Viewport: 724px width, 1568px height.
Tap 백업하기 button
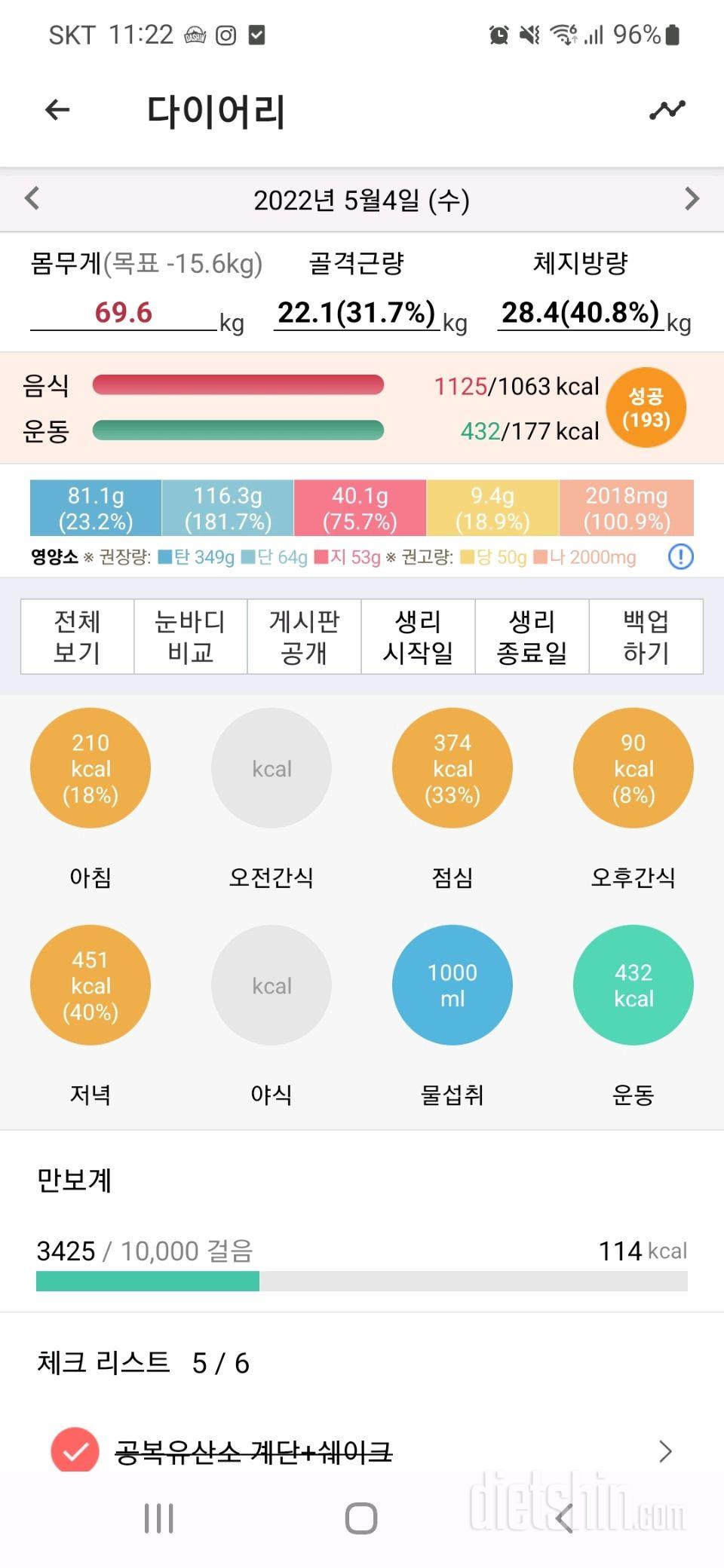pyautogui.click(x=646, y=636)
